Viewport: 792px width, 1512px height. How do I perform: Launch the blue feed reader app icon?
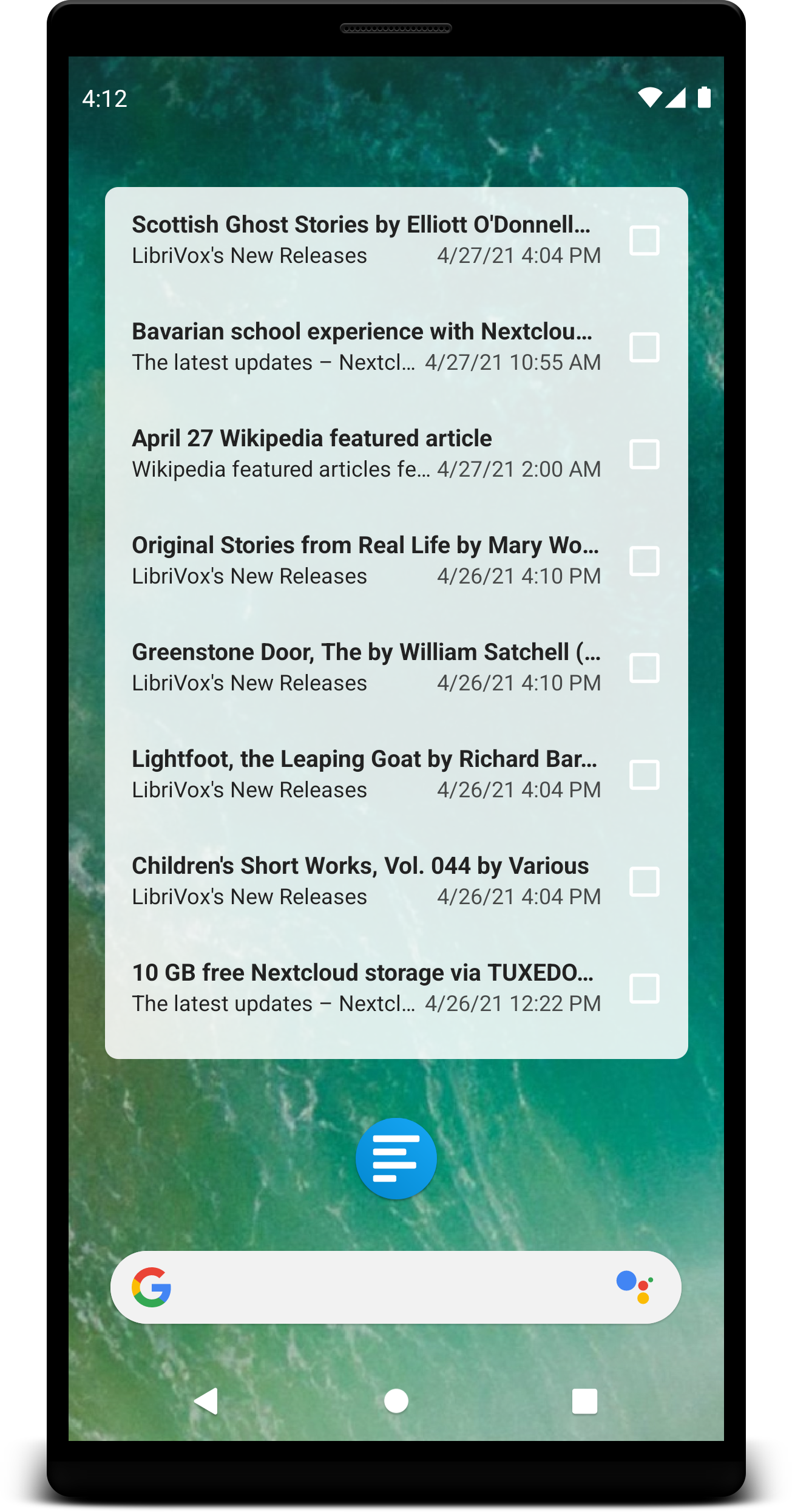(x=396, y=1159)
